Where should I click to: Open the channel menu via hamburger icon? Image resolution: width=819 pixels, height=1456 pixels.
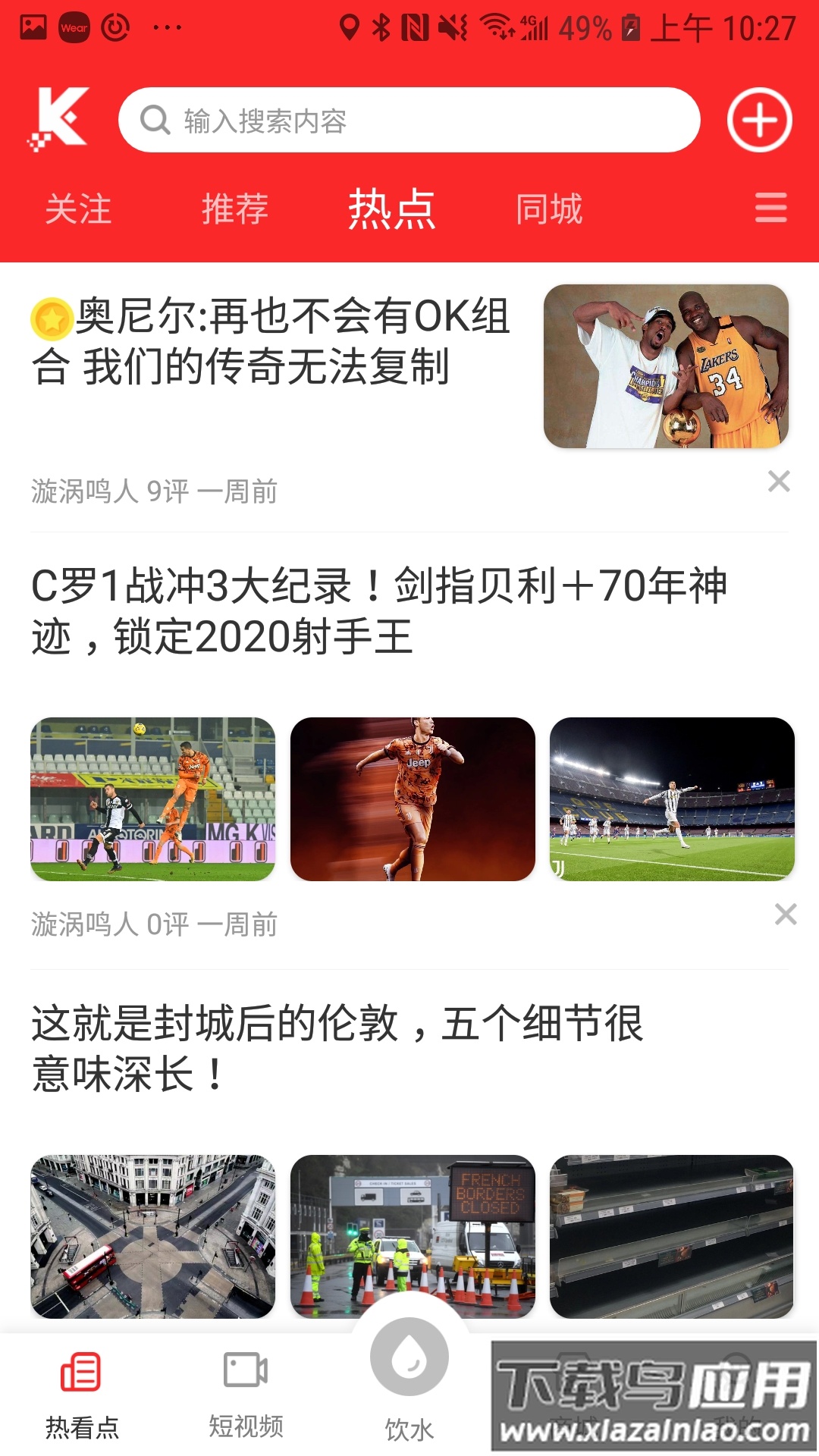coord(768,209)
